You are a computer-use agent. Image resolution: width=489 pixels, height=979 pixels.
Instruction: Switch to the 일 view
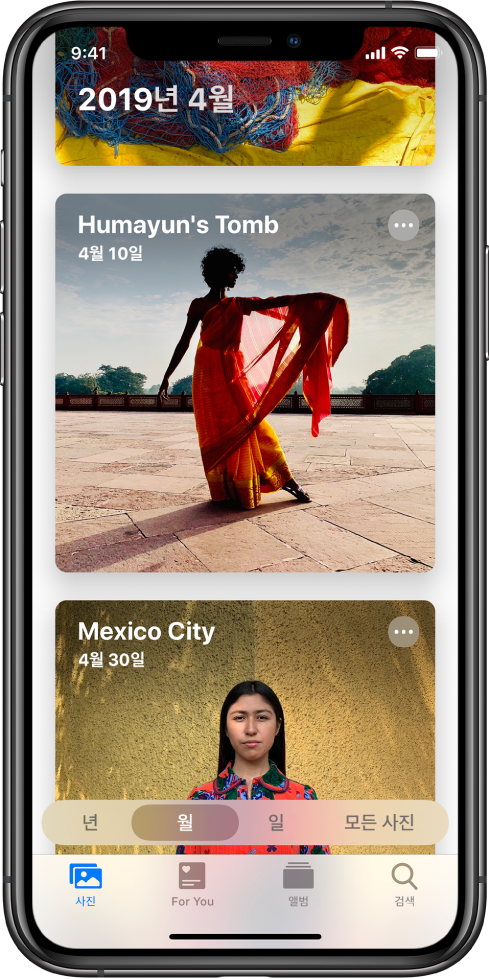coord(275,822)
